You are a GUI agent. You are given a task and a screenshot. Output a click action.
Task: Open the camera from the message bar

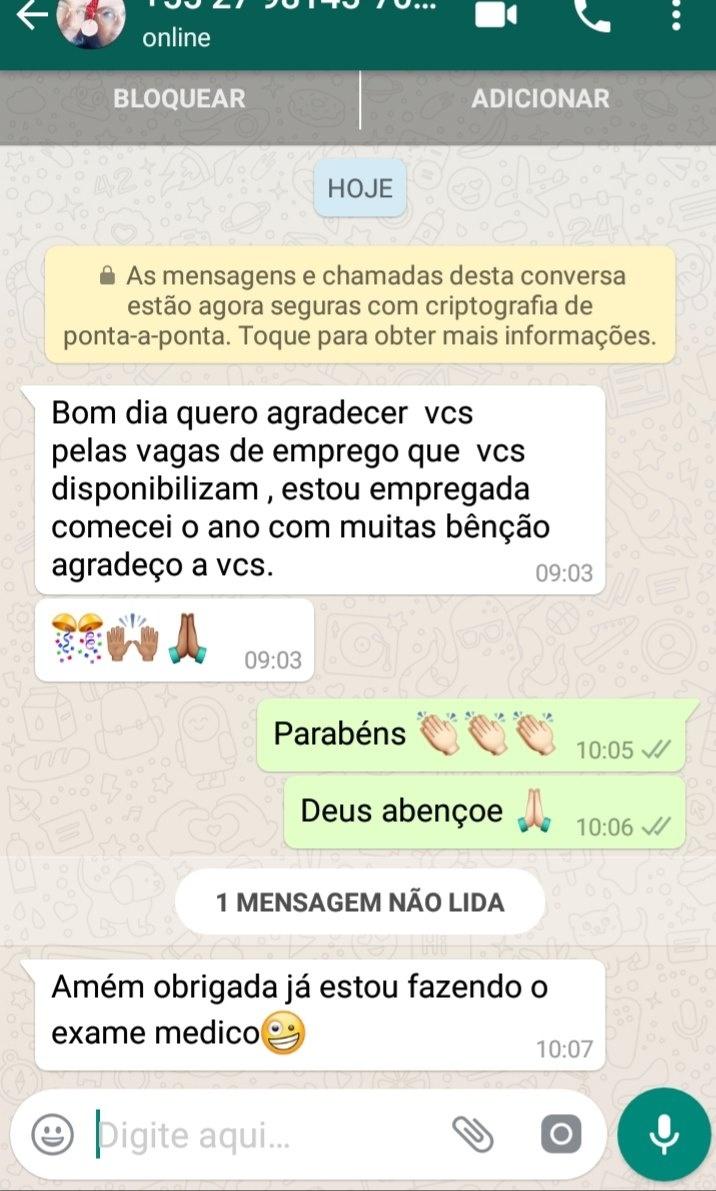pos(560,1134)
